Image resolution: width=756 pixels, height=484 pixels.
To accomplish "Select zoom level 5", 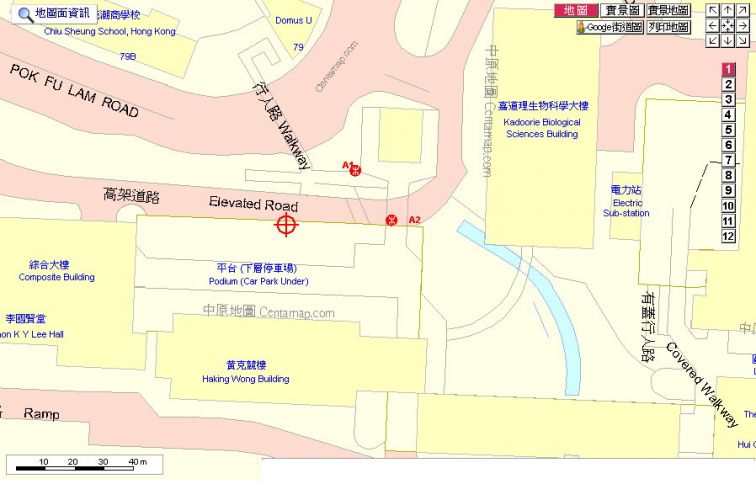I will [x=729, y=130].
